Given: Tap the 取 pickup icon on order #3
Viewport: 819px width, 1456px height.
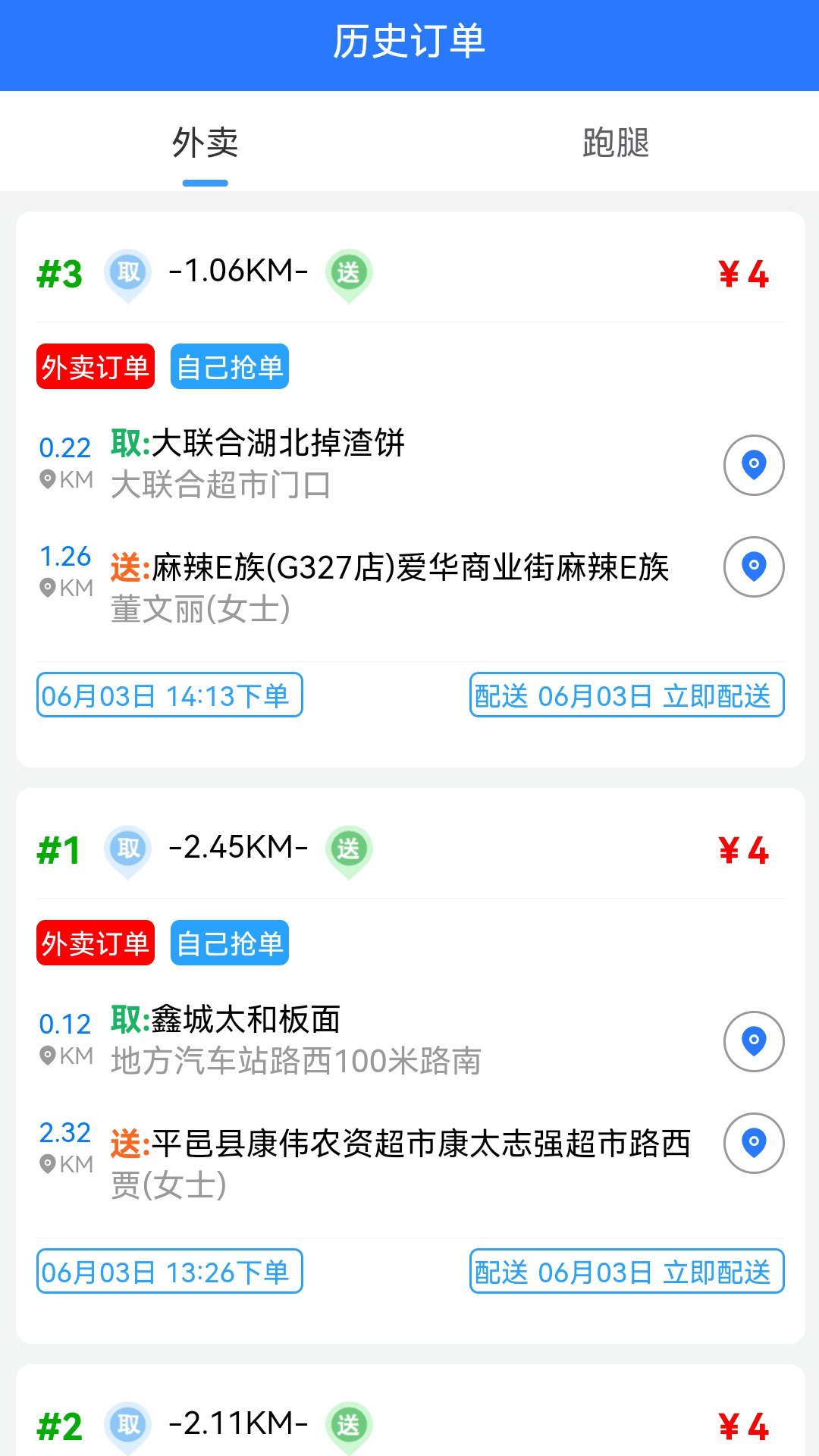Looking at the screenshot, I should [x=127, y=275].
